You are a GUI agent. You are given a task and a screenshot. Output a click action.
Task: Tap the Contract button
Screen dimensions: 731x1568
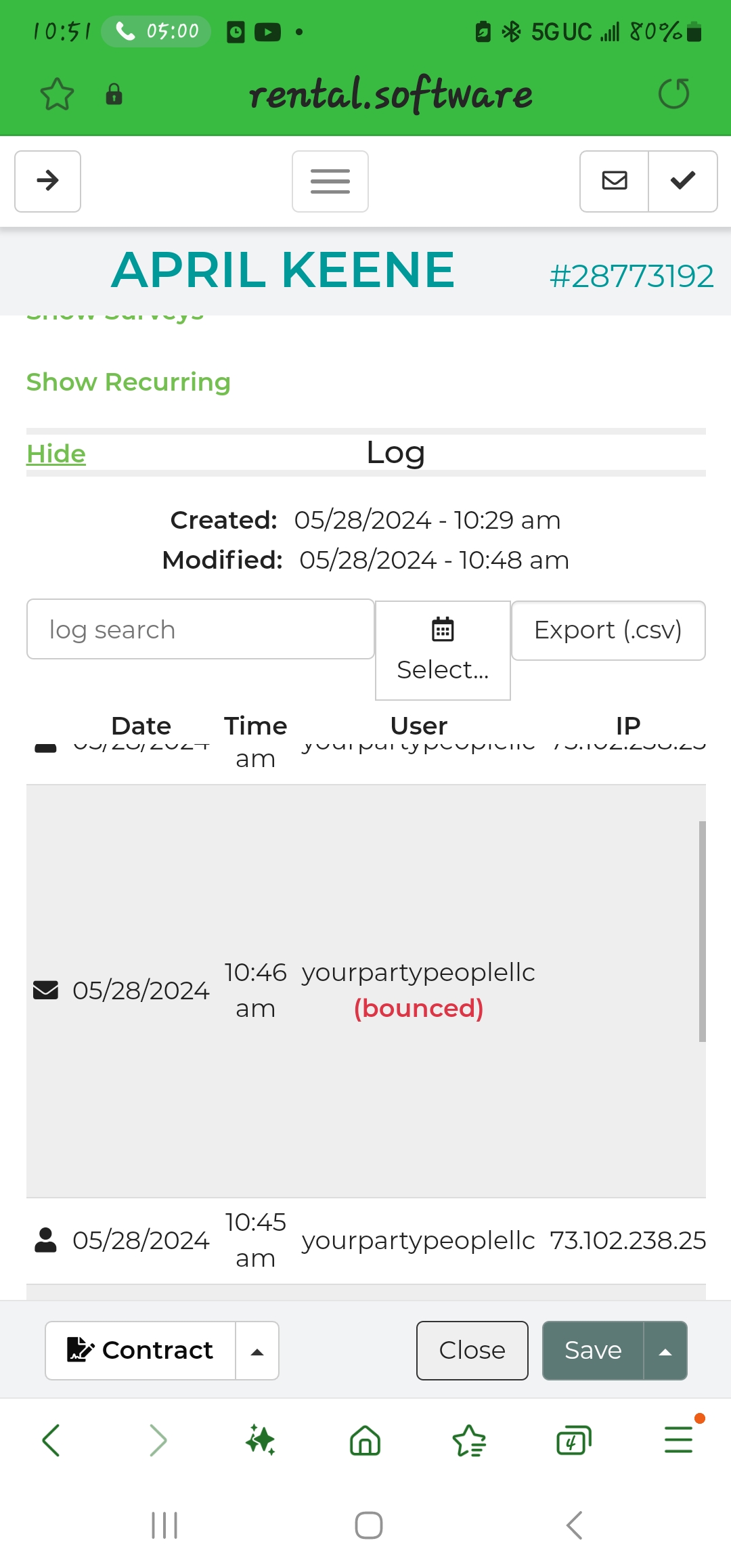pos(141,1351)
